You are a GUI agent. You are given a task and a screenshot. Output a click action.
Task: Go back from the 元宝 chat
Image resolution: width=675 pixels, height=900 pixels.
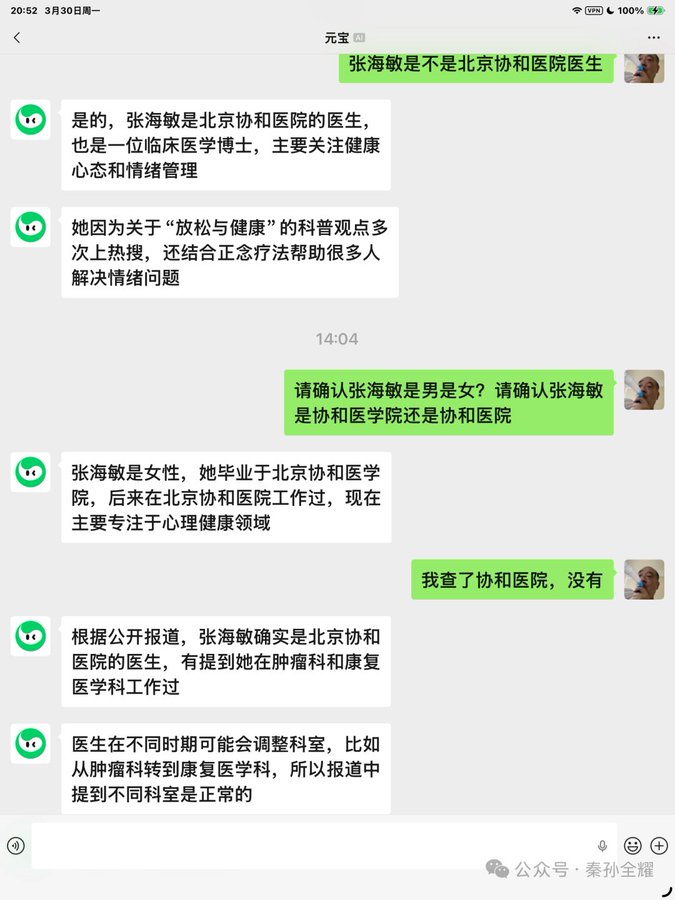coord(17,38)
